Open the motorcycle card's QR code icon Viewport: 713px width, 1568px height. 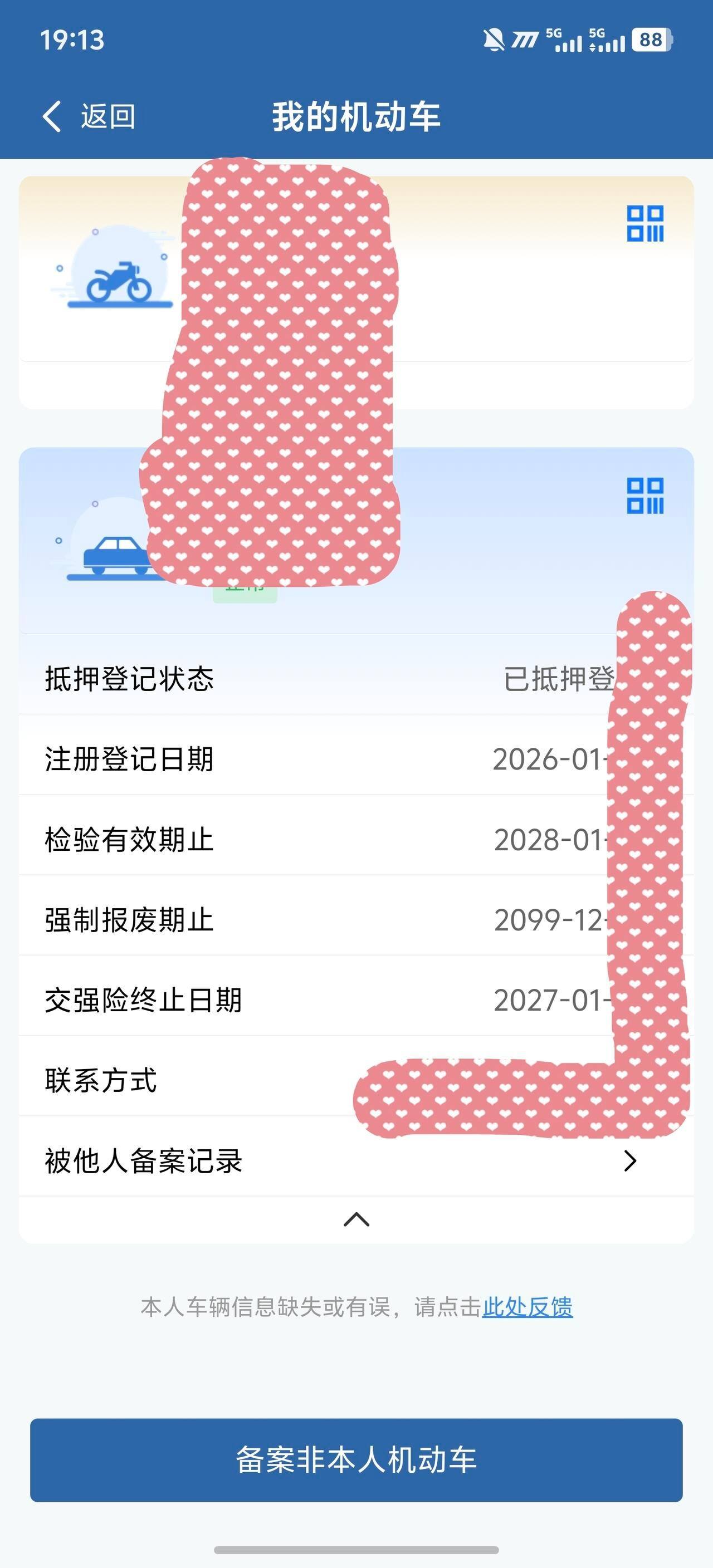645,223
